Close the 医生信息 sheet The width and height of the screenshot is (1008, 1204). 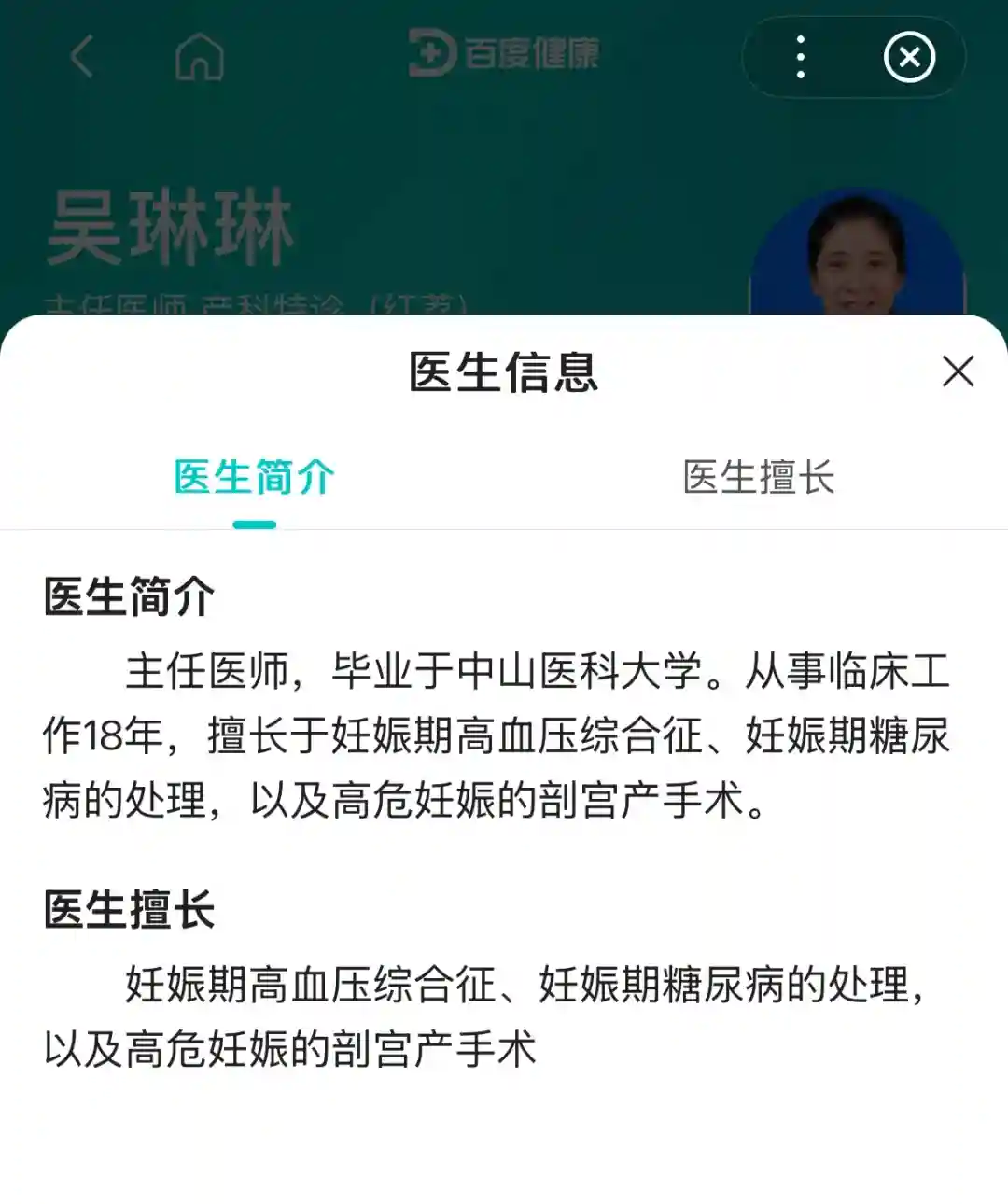pos(958,371)
